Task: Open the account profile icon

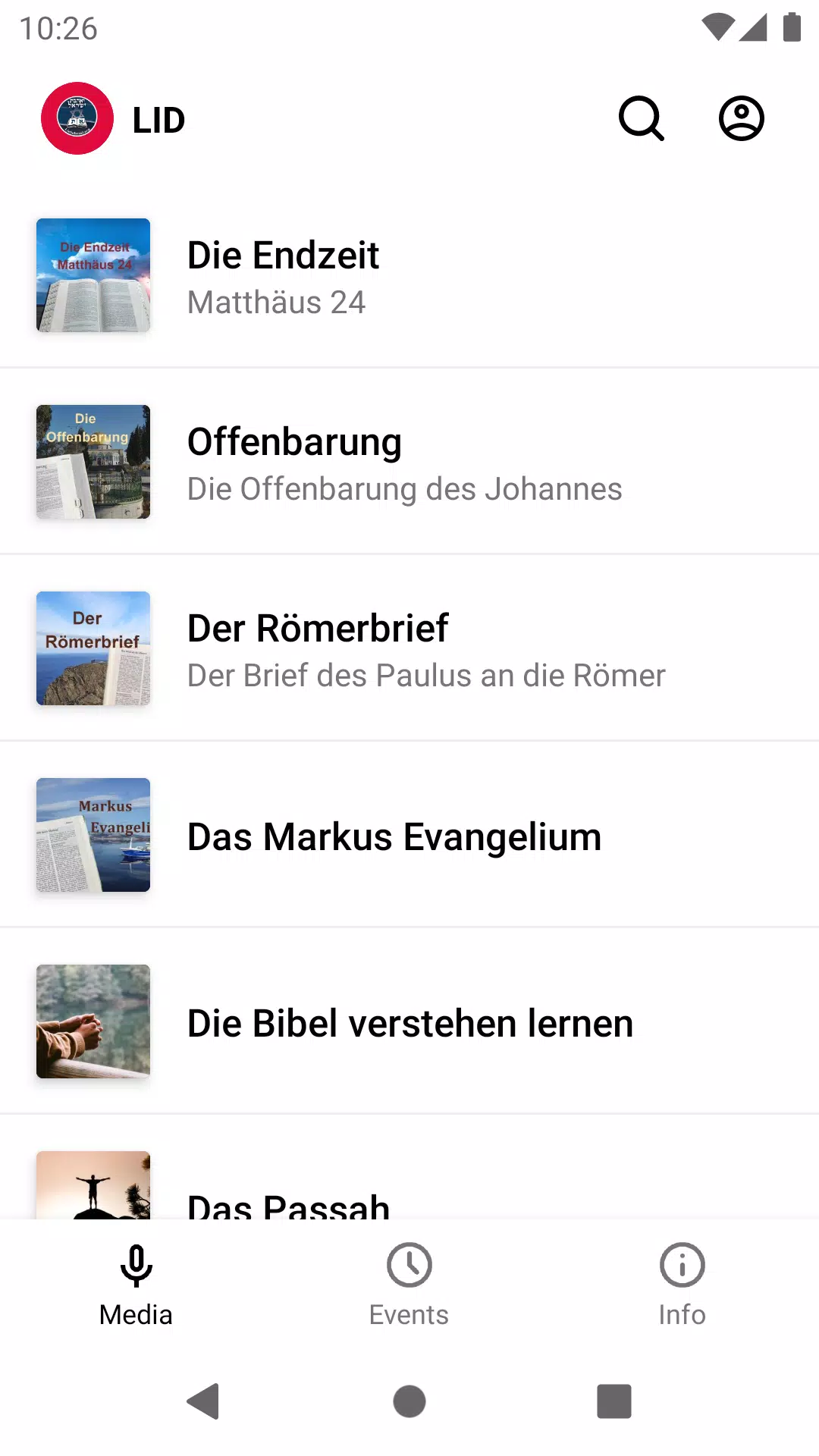Action: [741, 118]
